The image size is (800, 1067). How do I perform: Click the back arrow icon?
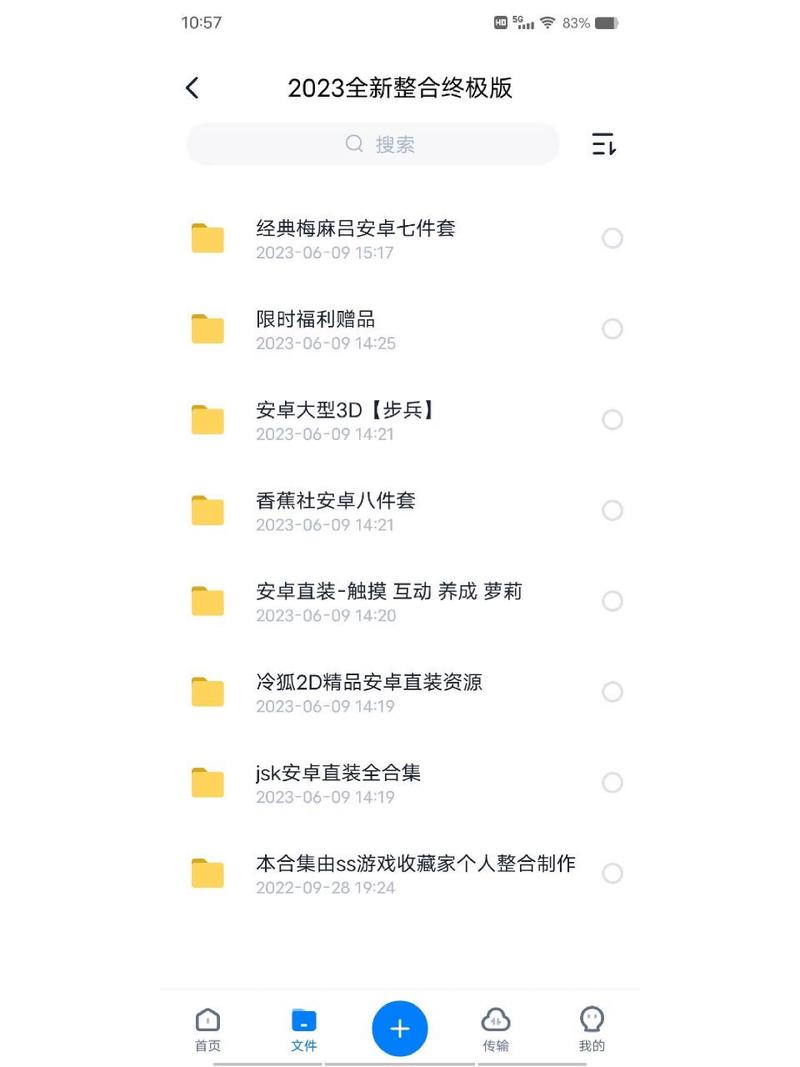192,88
